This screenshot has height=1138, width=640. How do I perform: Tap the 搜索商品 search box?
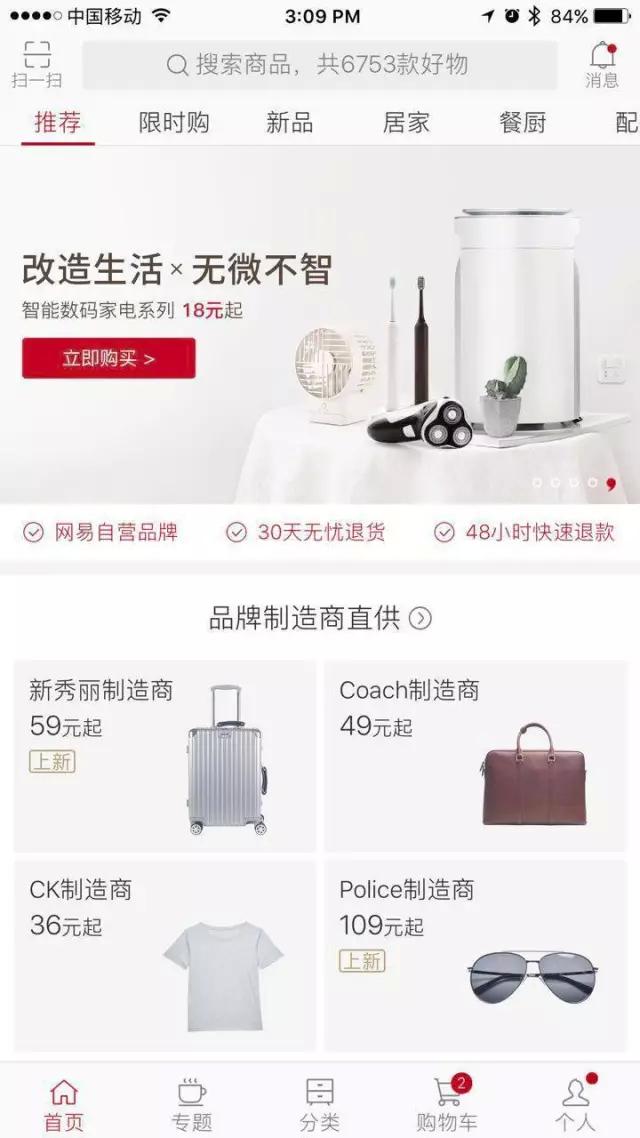pos(320,65)
